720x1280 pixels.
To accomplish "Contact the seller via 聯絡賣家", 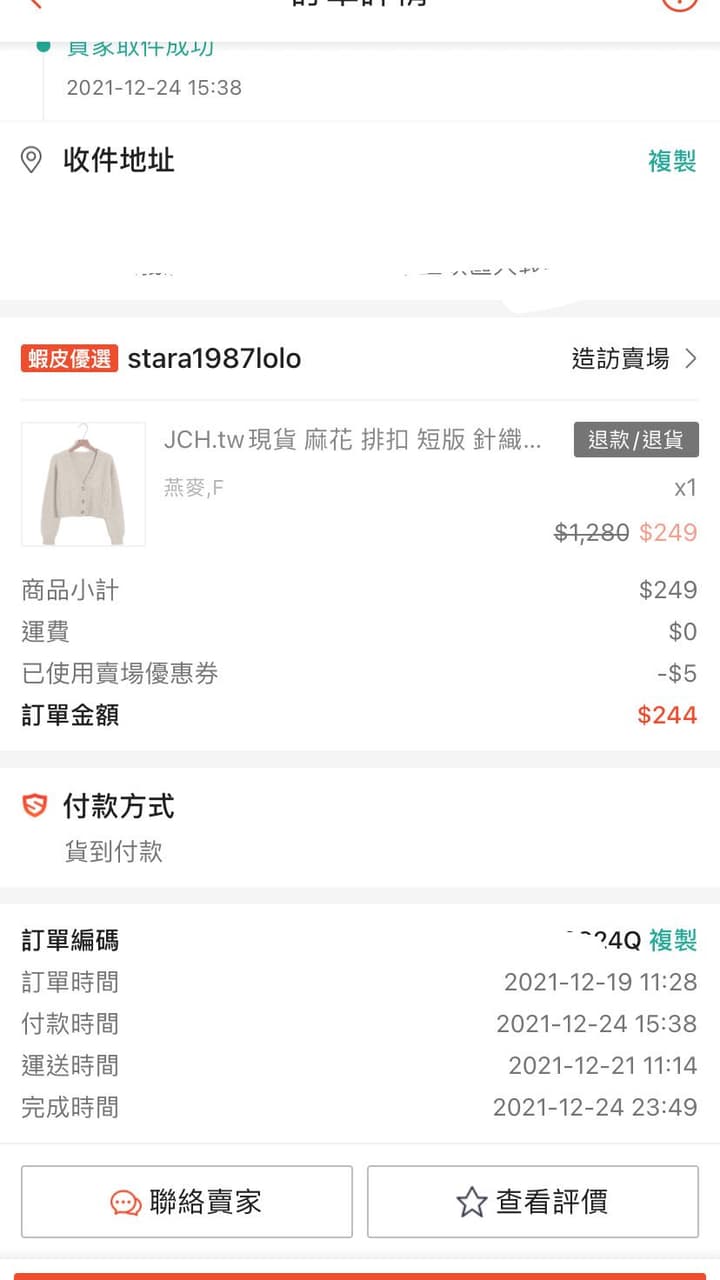I will [x=187, y=1201].
